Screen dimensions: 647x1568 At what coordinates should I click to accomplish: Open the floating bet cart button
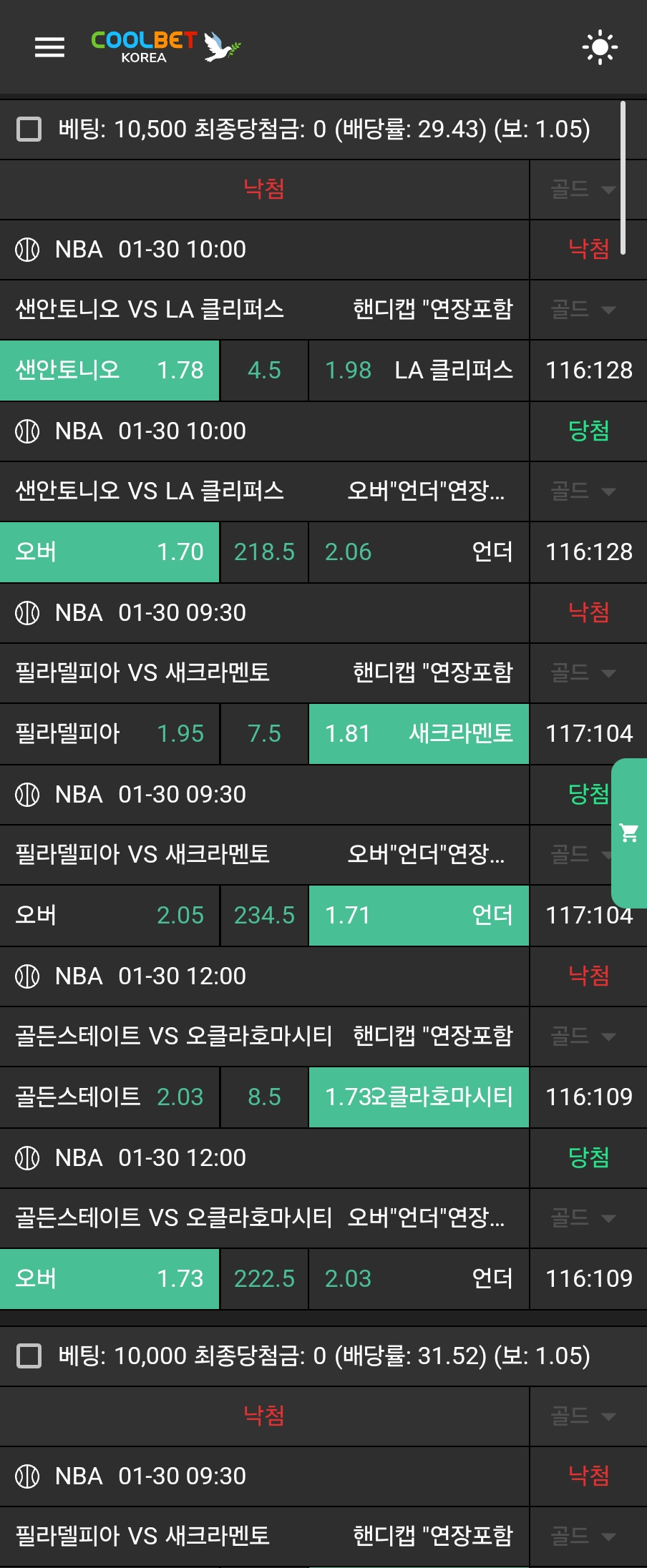[x=629, y=833]
